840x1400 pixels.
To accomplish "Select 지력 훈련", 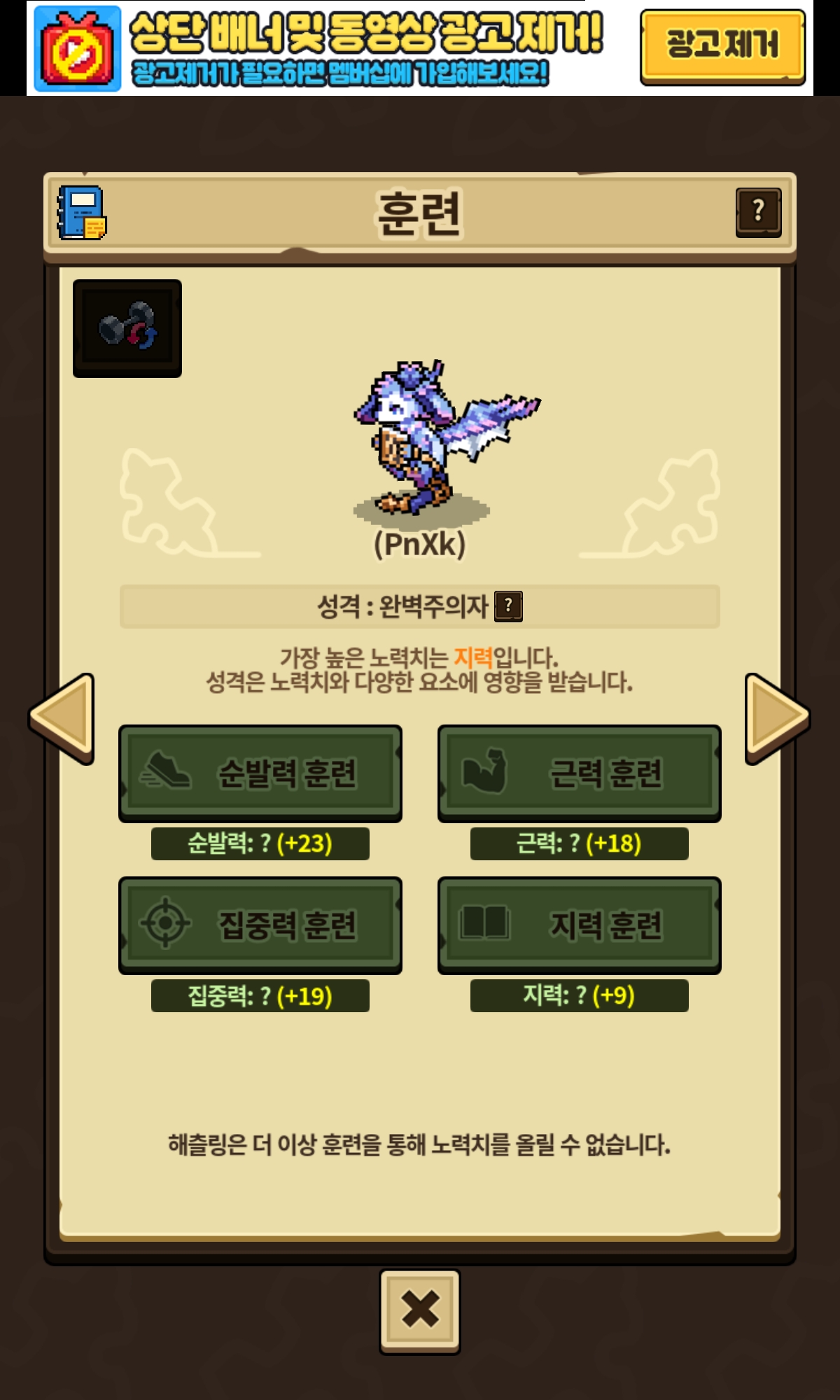I will [x=580, y=925].
